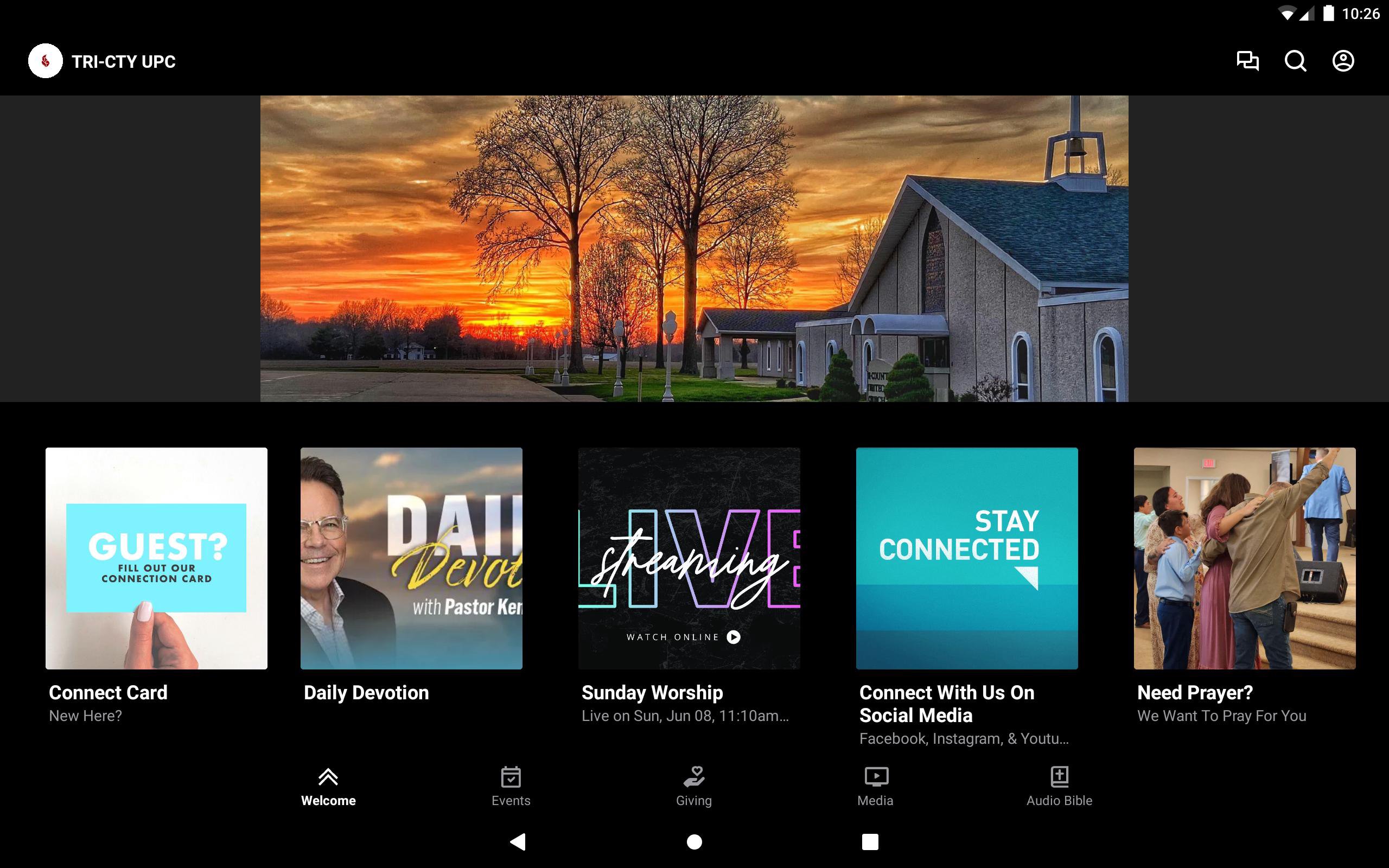
Task: Open the user profile icon
Action: [1342, 61]
